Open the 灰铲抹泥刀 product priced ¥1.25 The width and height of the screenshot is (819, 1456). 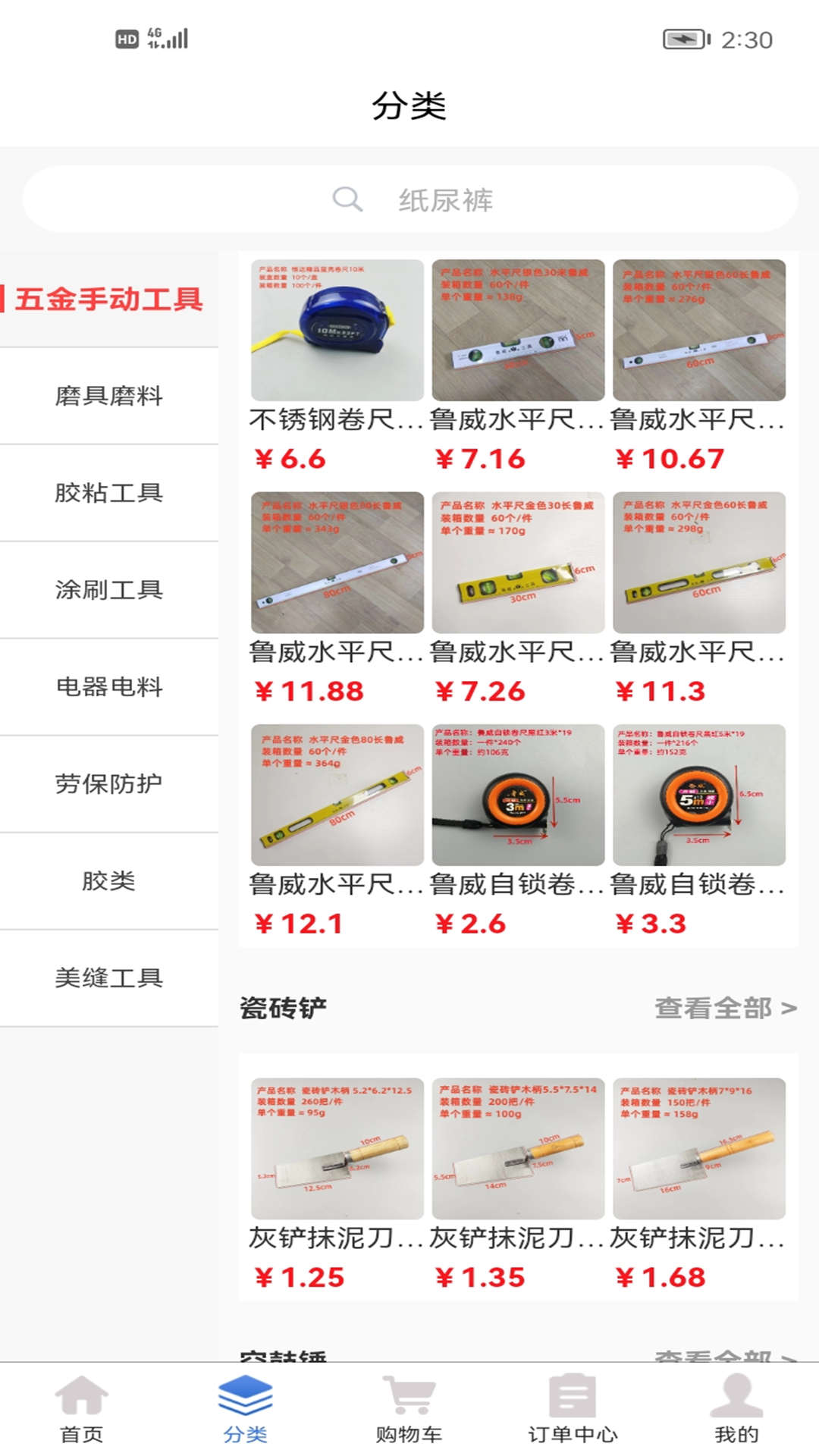point(337,1149)
